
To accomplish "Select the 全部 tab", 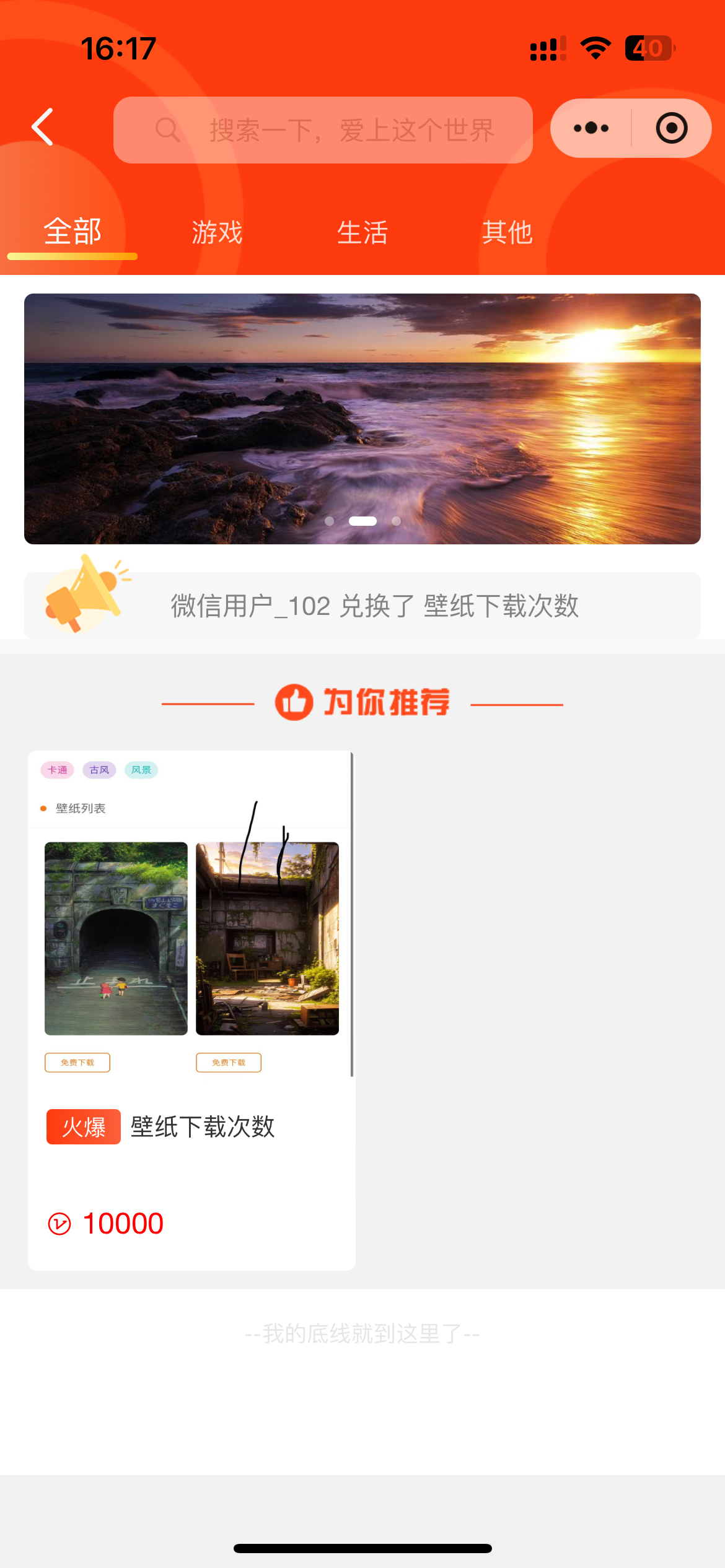I will 72,232.
